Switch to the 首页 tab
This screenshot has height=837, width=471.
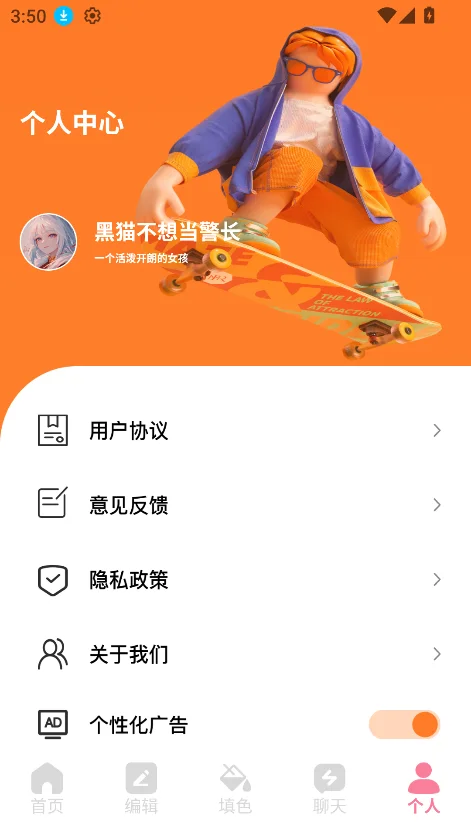pos(47,788)
